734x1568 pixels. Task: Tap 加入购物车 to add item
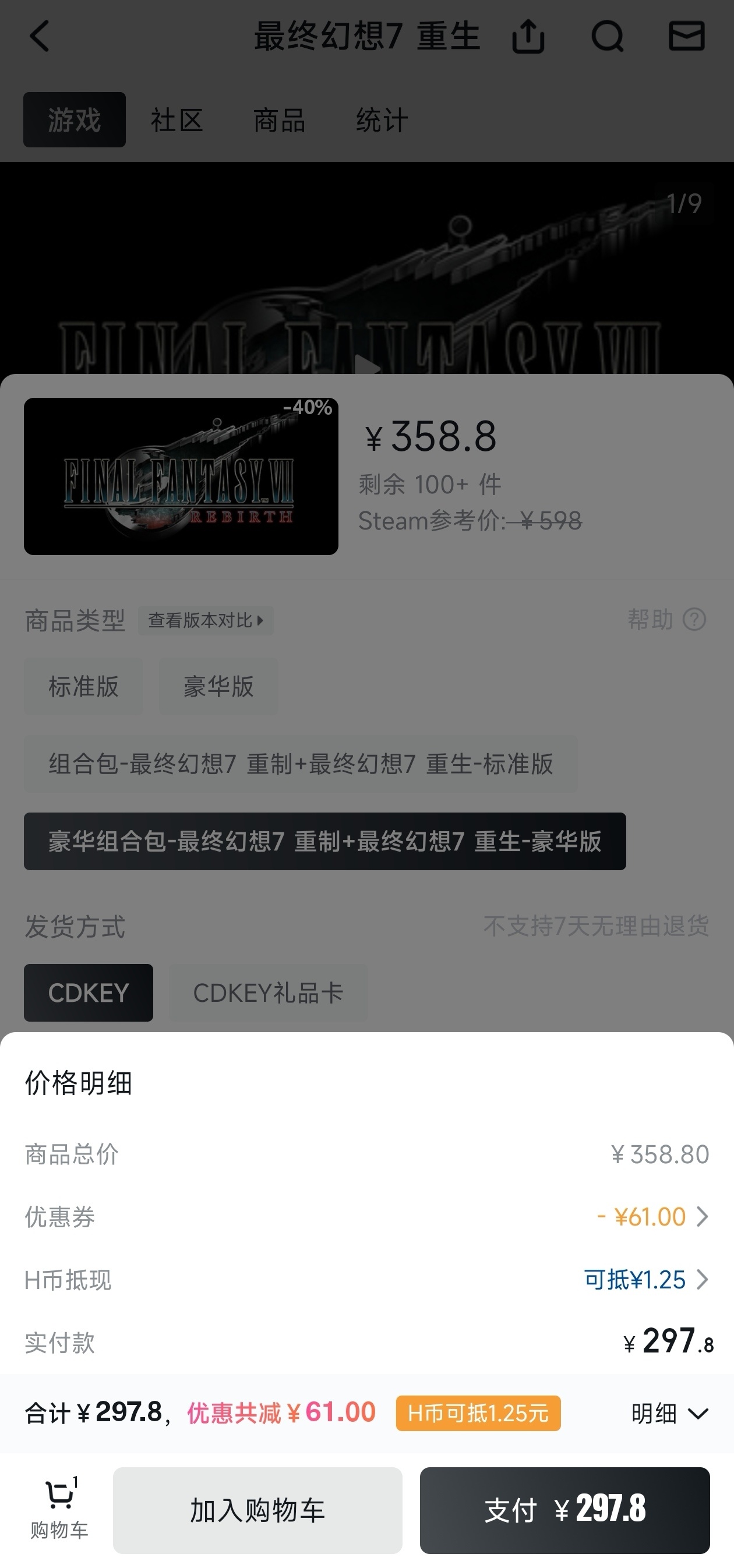(257, 1510)
